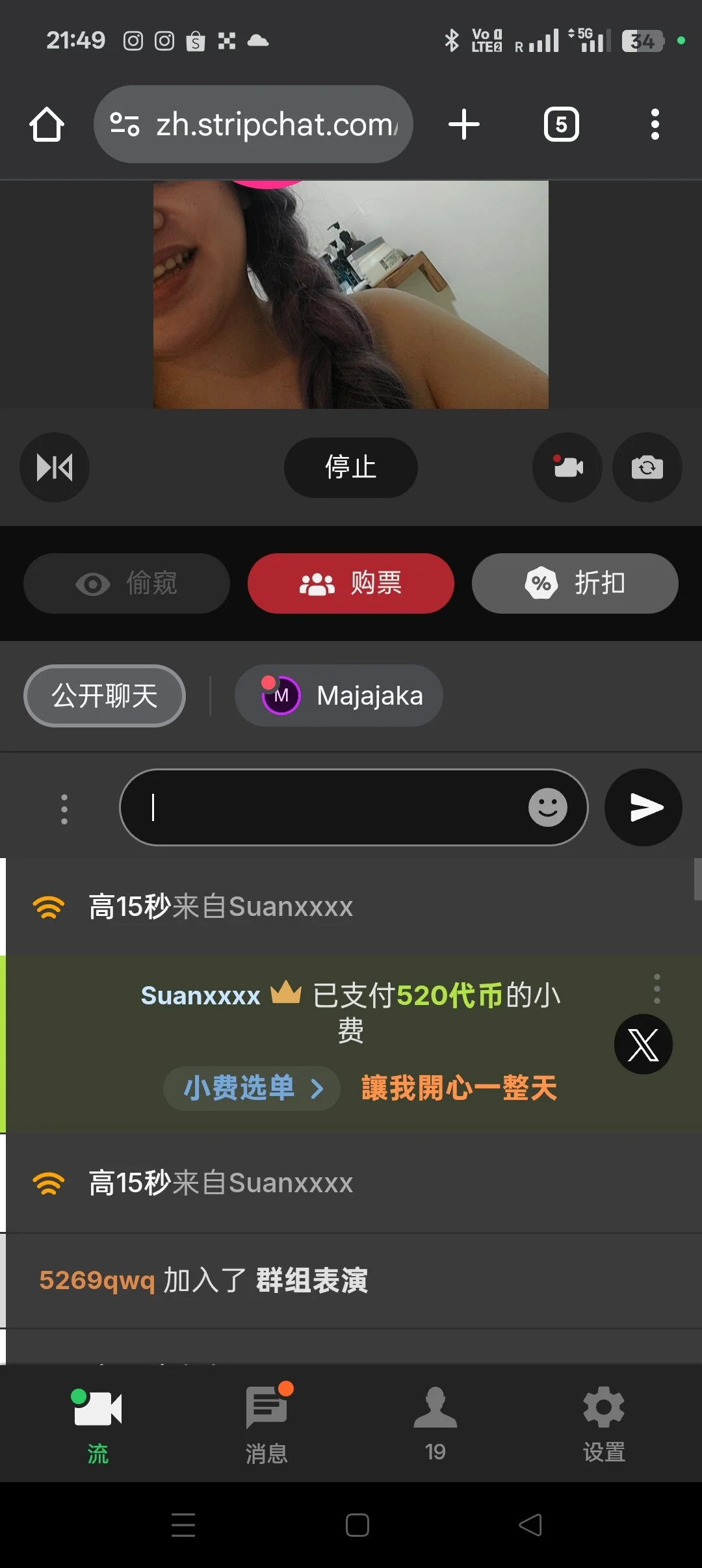Open chat options beside the message field
Viewport: 702px width, 1568px height.
[64, 809]
